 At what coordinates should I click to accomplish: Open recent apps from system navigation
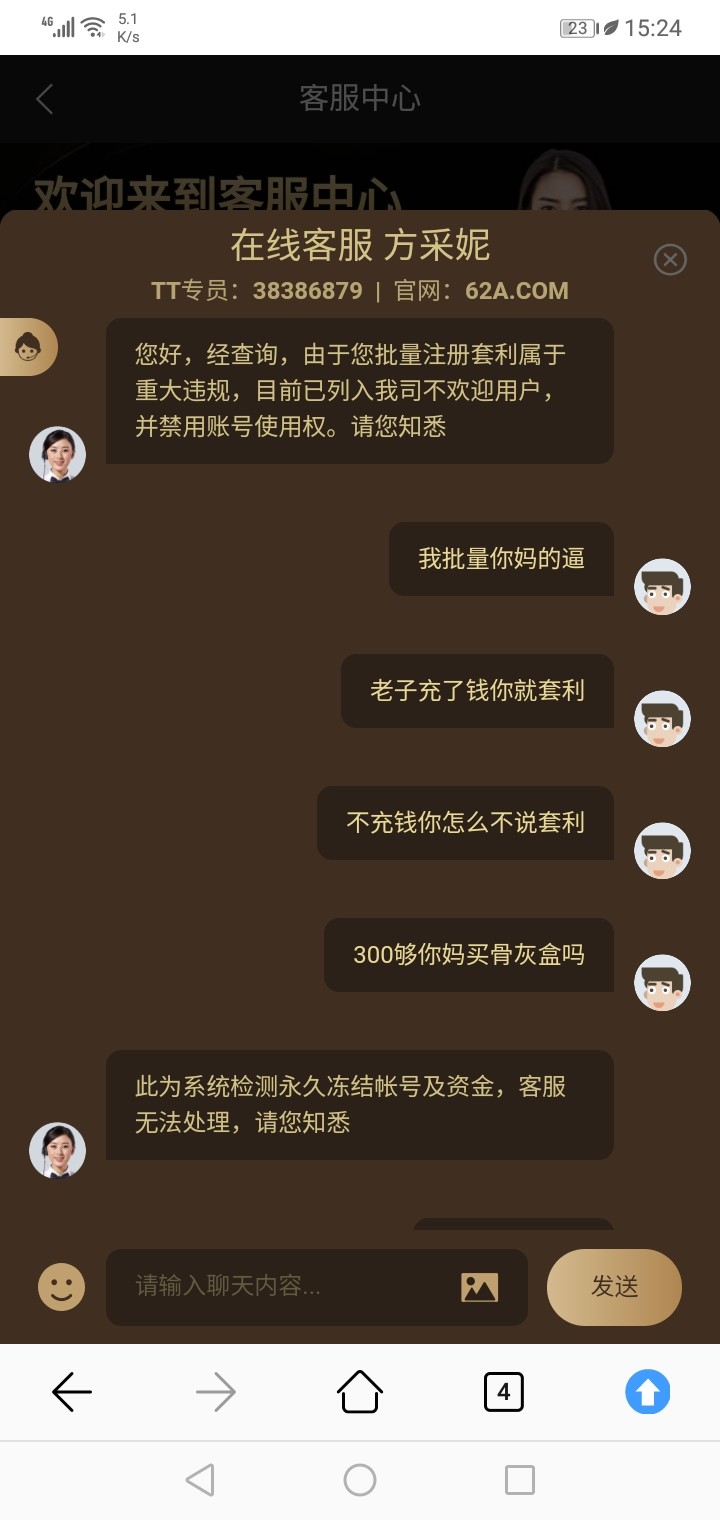(x=519, y=1480)
